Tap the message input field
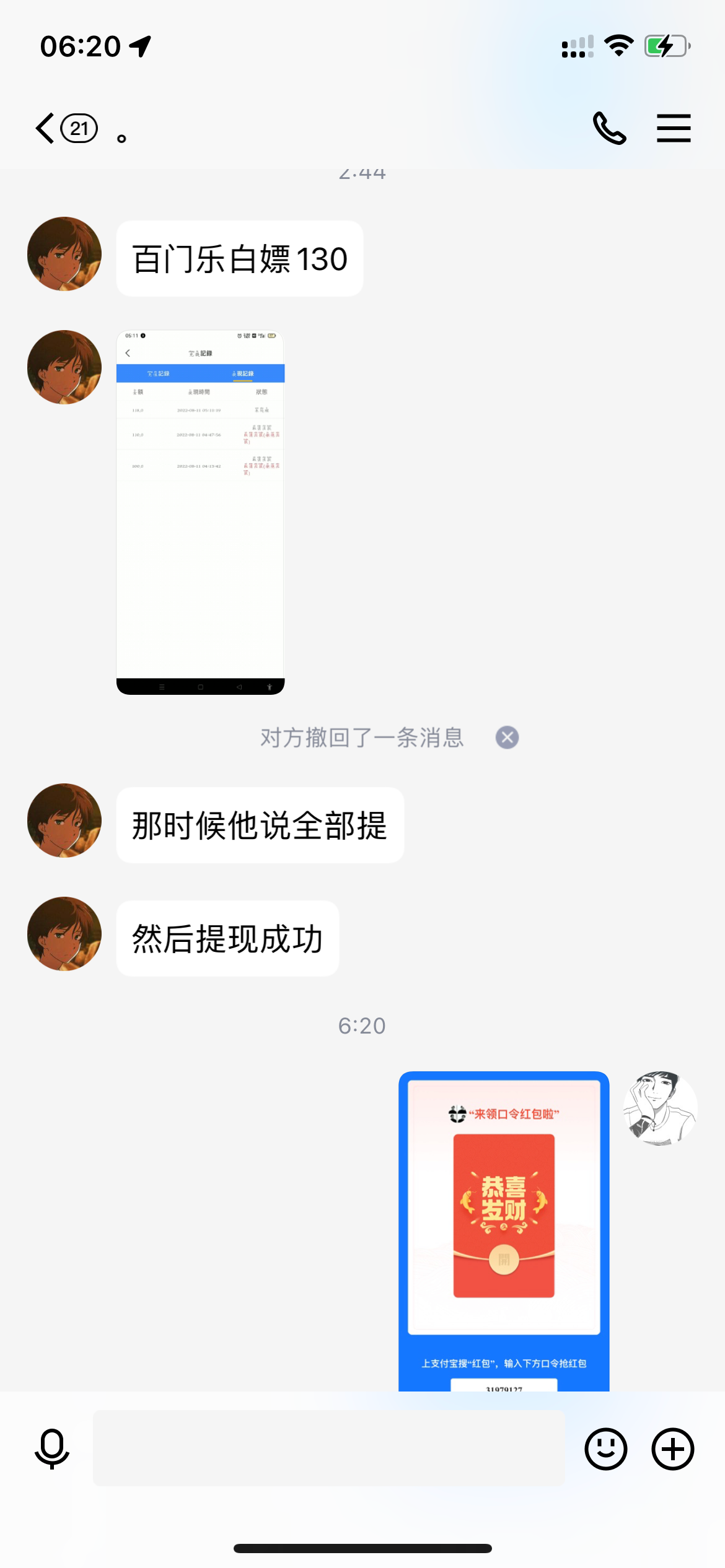725x1568 pixels. [x=328, y=1448]
